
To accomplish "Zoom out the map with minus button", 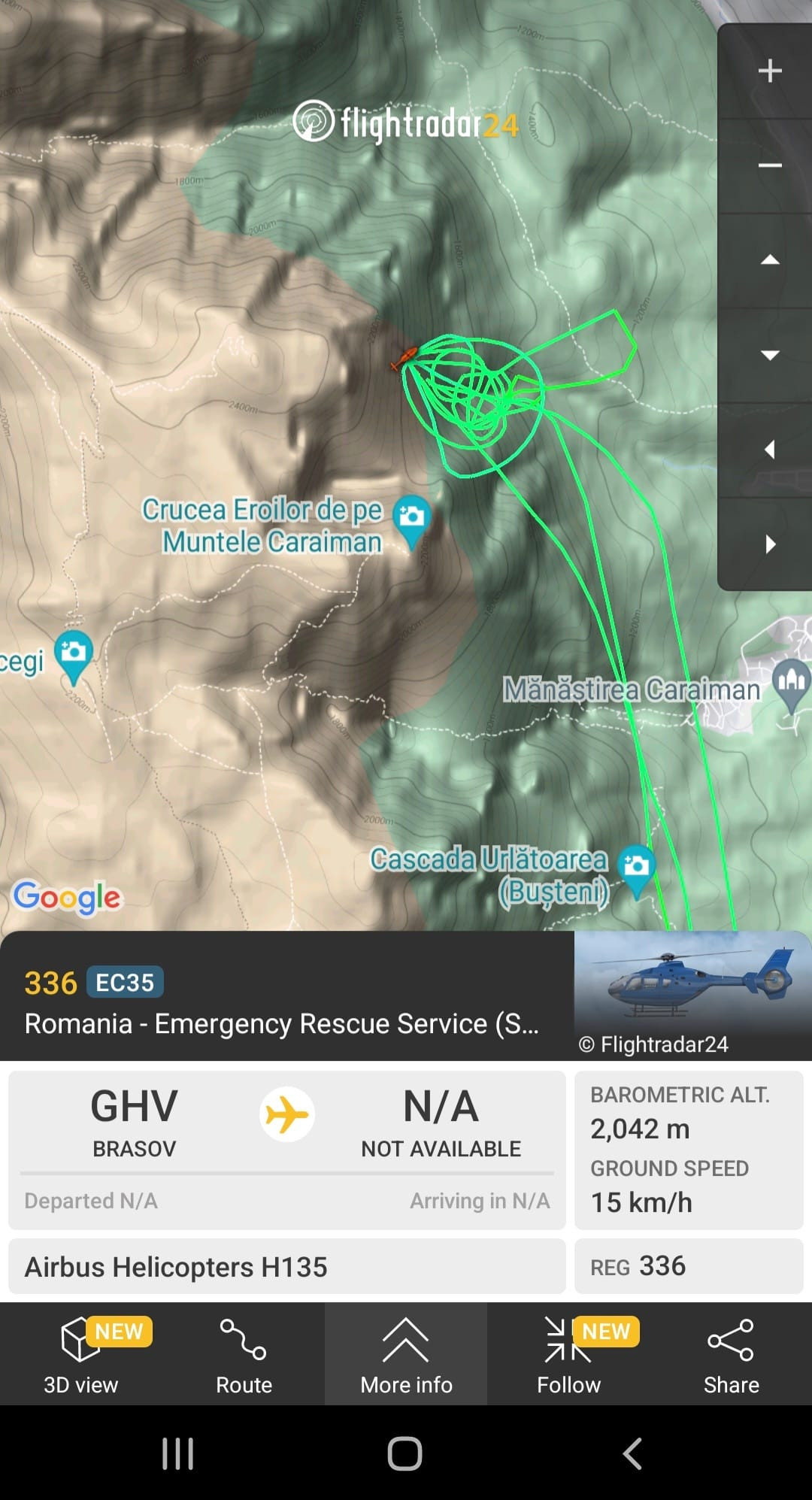I will (769, 165).
